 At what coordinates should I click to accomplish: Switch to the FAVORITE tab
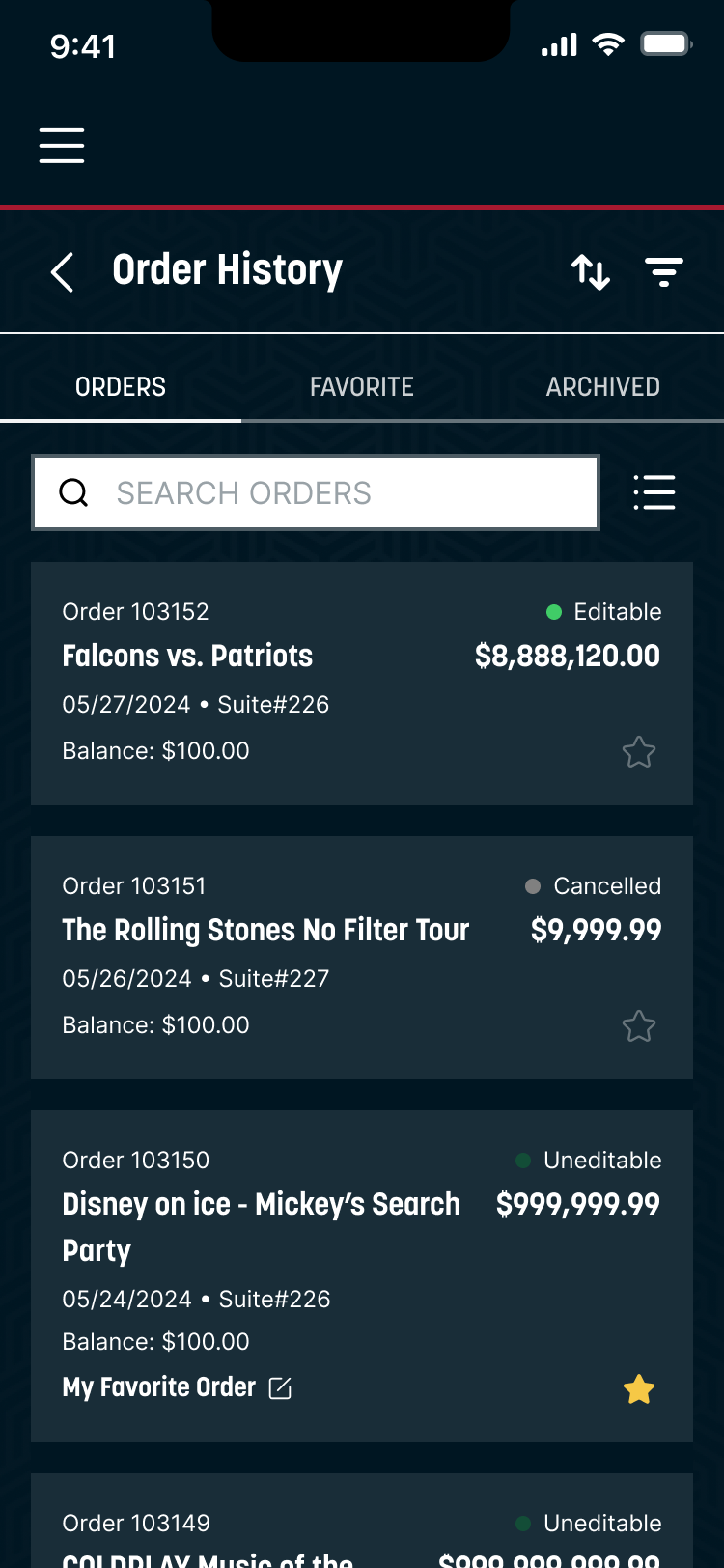(x=361, y=386)
